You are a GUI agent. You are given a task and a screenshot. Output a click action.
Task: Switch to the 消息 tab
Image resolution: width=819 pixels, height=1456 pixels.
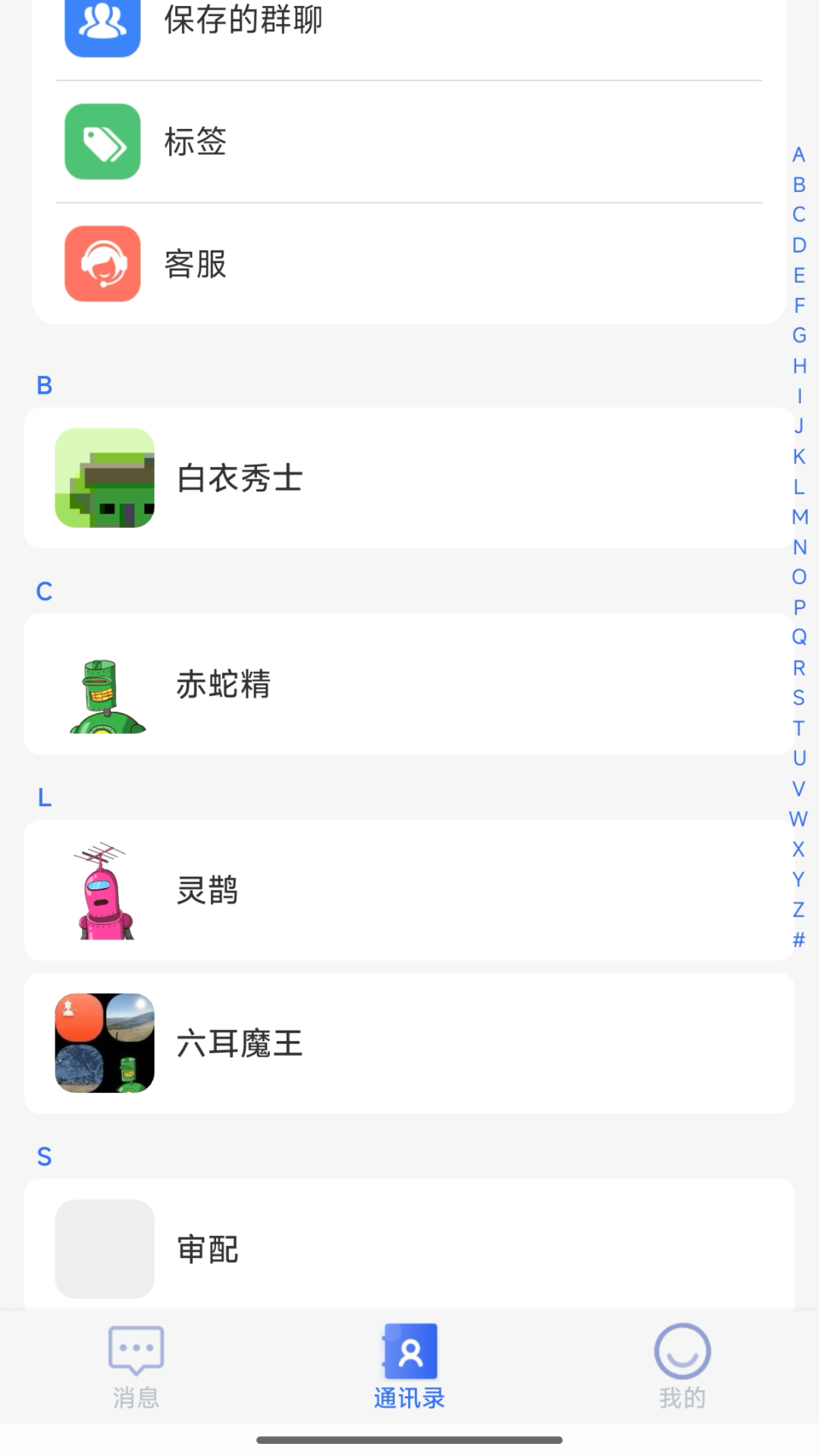click(136, 1365)
